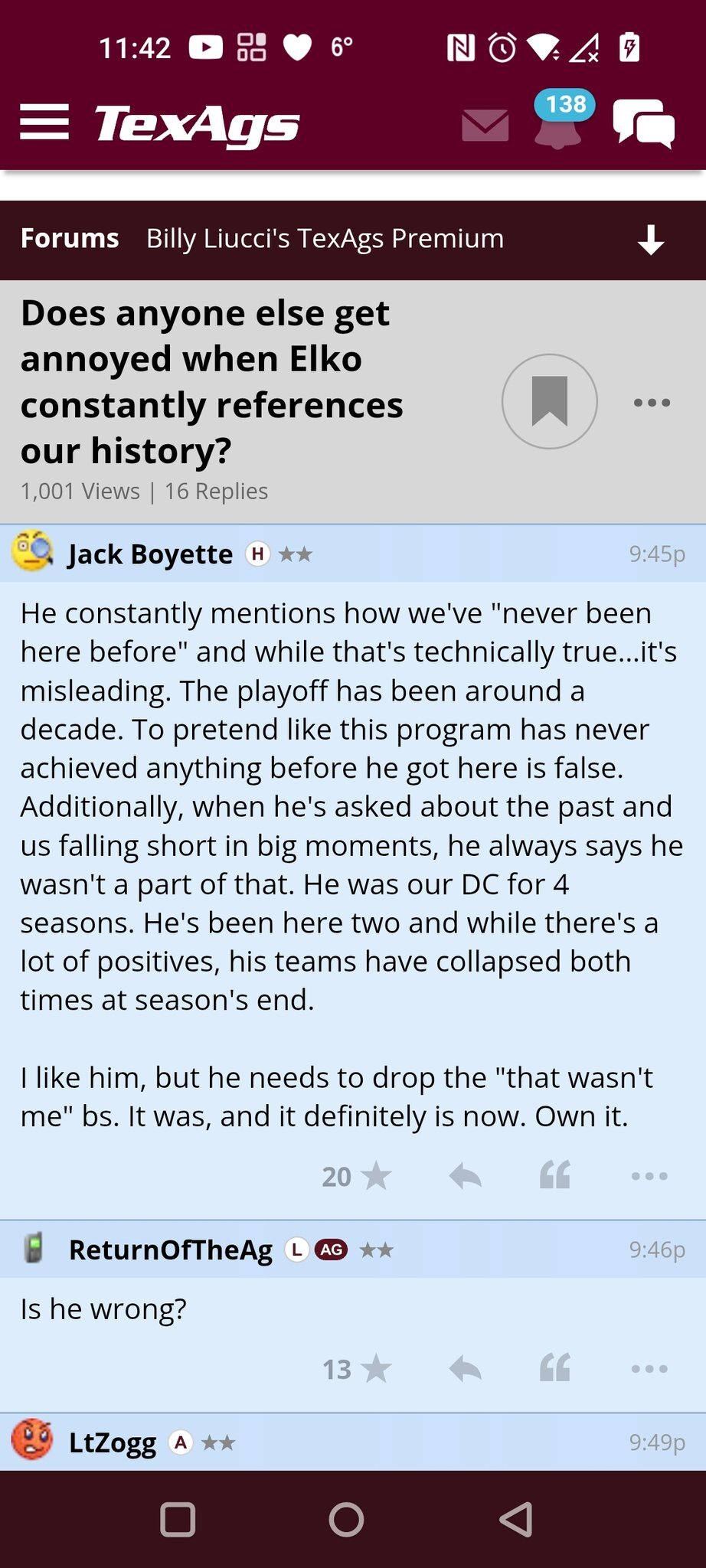The image size is (706, 1568).
Task: Open more options on ReturnOfTheAg's reply
Action: [x=650, y=1369]
